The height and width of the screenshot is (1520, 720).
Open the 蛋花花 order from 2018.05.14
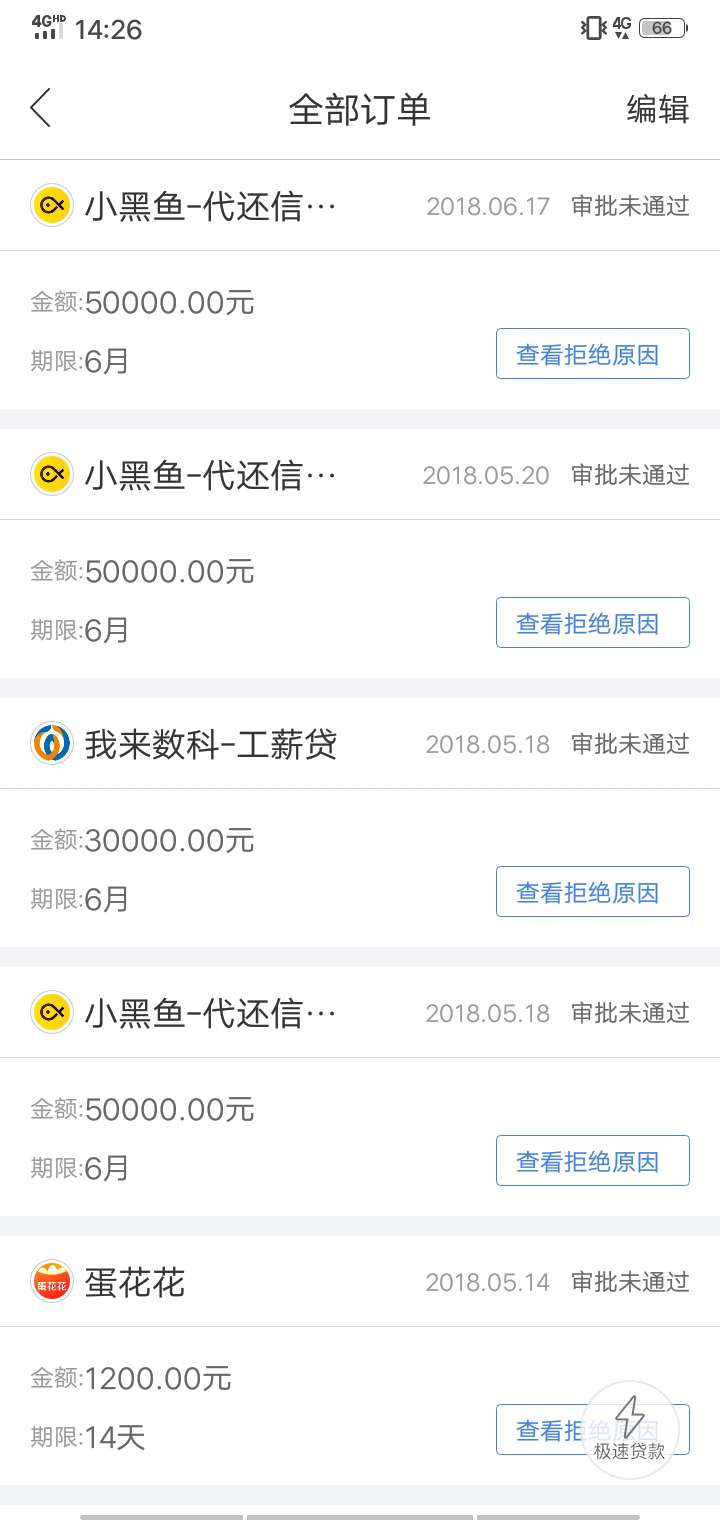360,1360
